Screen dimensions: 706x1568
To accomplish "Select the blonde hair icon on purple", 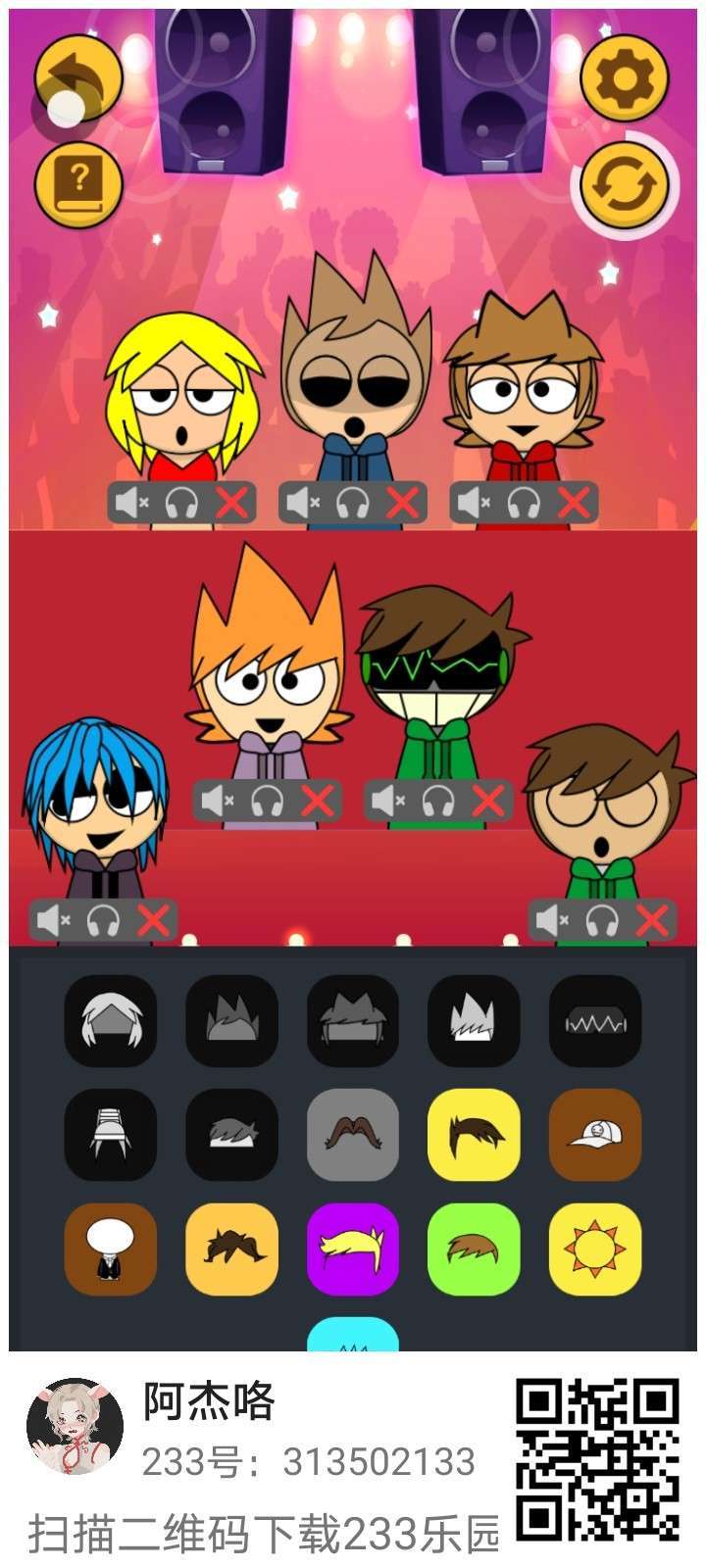I will [353, 1249].
